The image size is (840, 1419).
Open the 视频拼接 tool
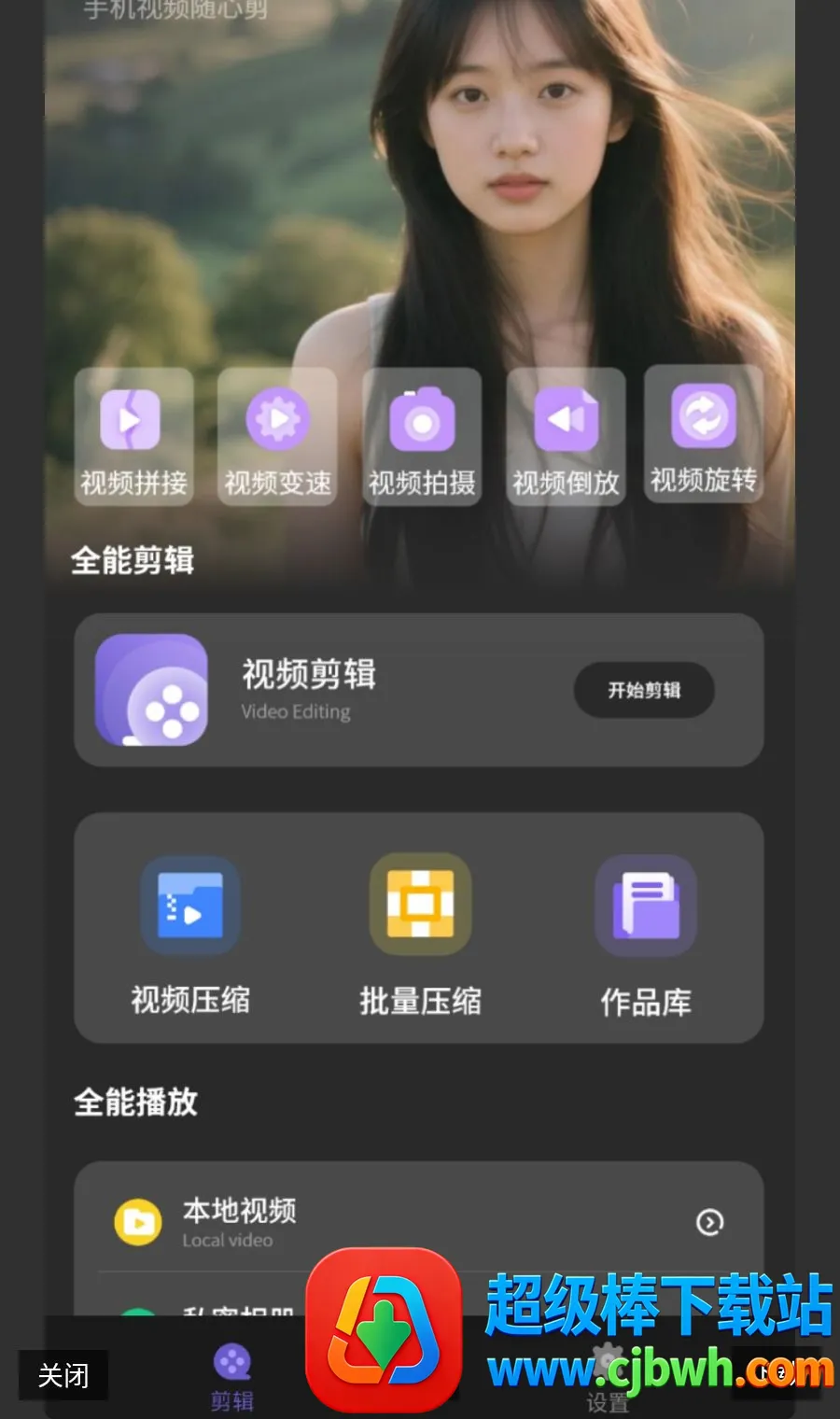click(x=133, y=437)
